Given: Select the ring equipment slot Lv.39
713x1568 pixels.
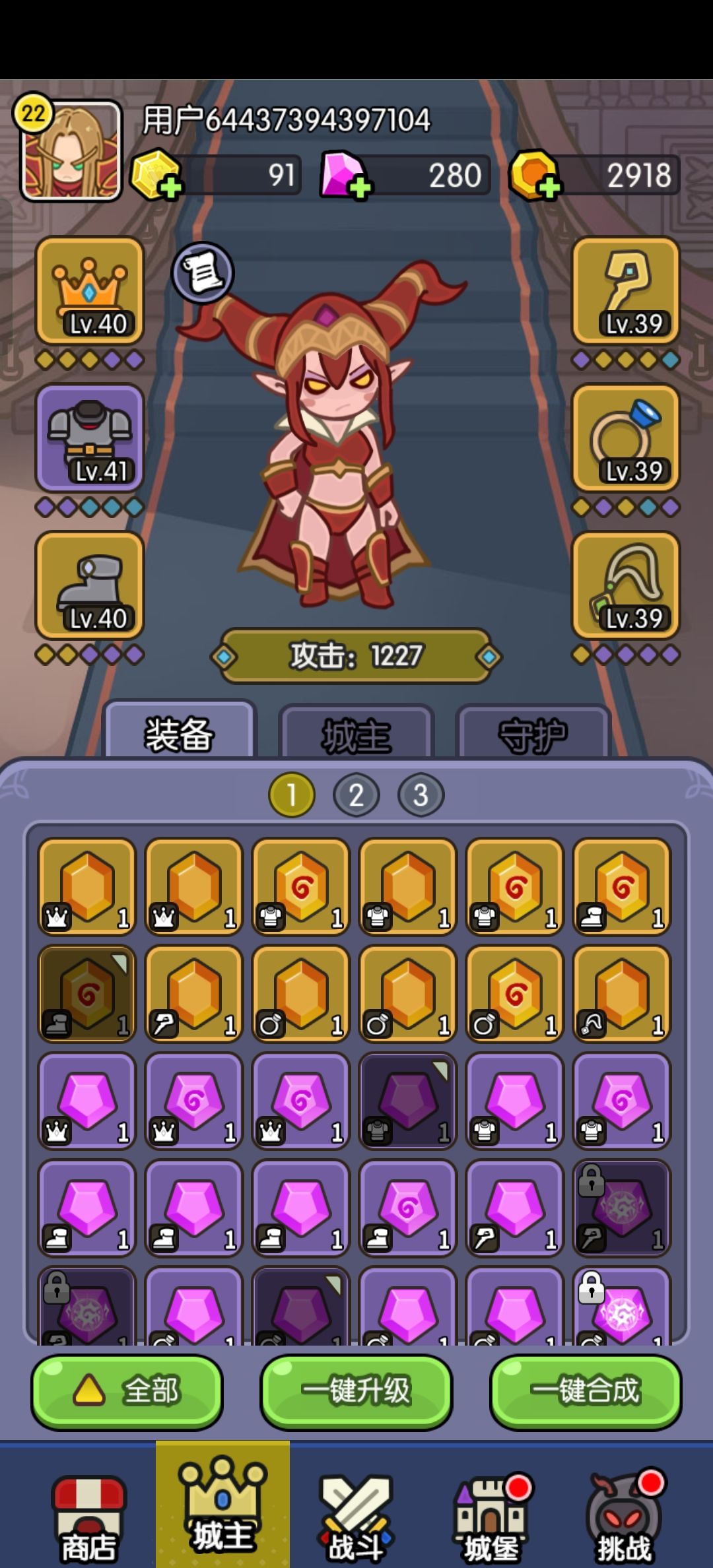Looking at the screenshot, I should (x=626, y=438).
